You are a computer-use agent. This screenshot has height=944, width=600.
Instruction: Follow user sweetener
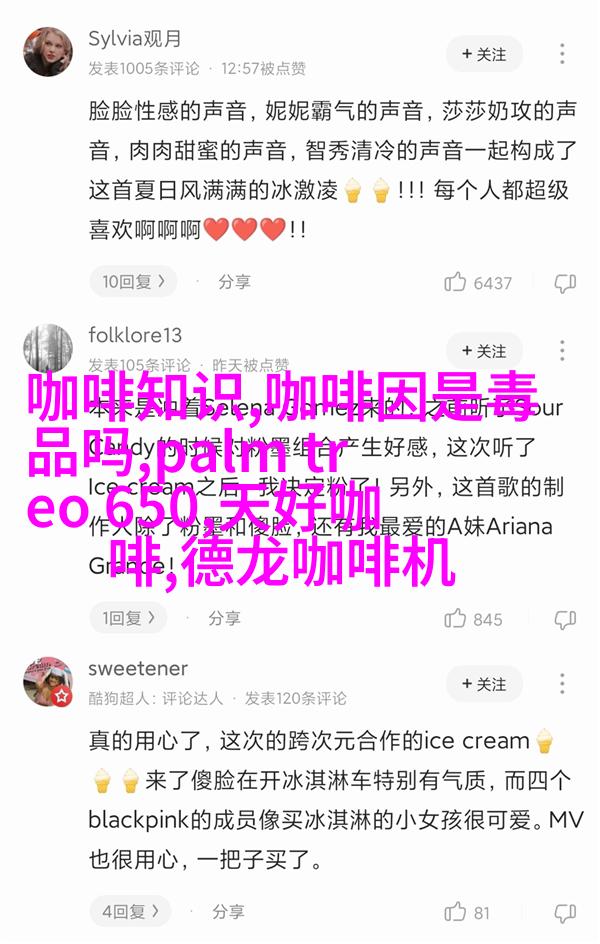(483, 685)
